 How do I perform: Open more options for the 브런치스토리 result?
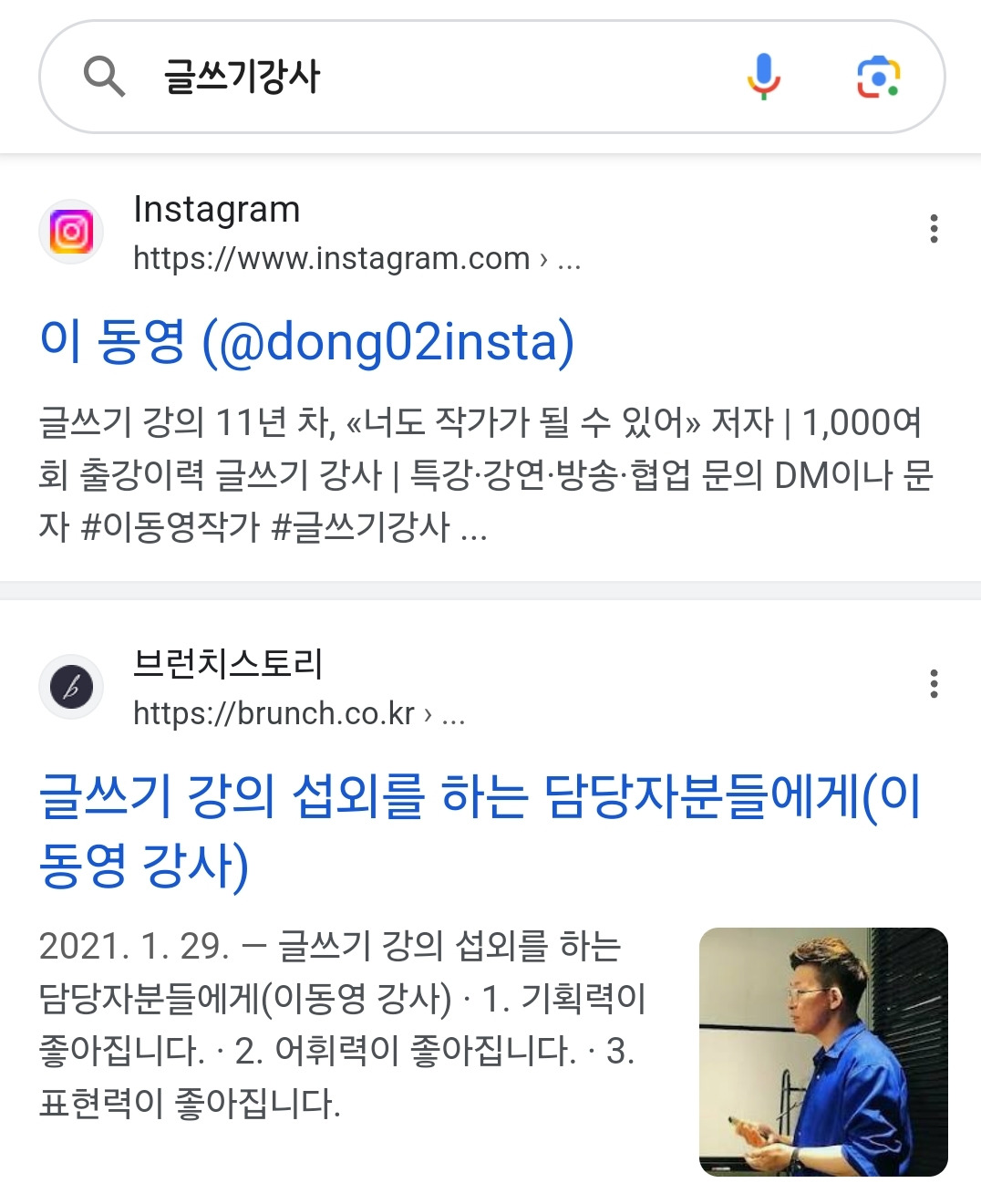tap(934, 684)
